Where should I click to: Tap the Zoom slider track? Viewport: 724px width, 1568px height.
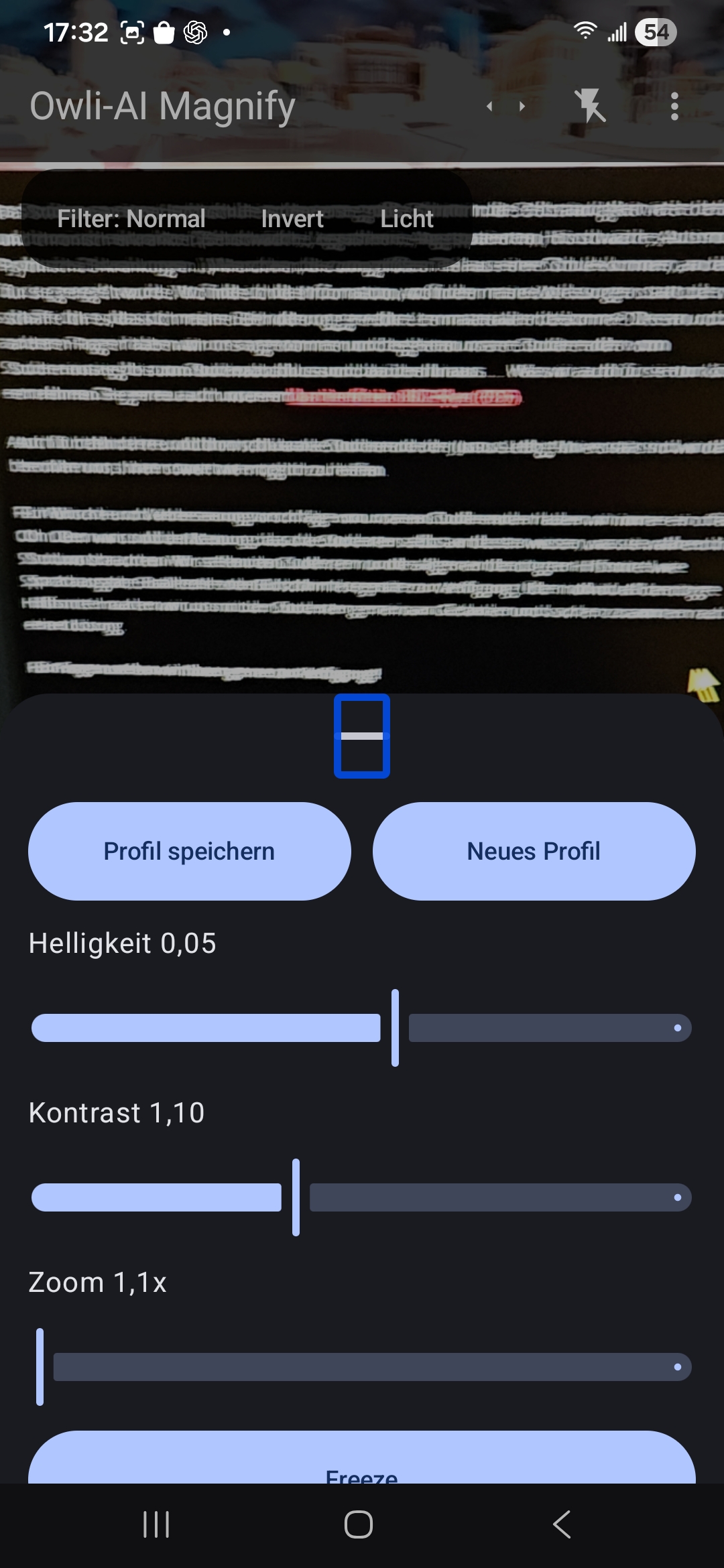pyautogui.click(x=369, y=1366)
